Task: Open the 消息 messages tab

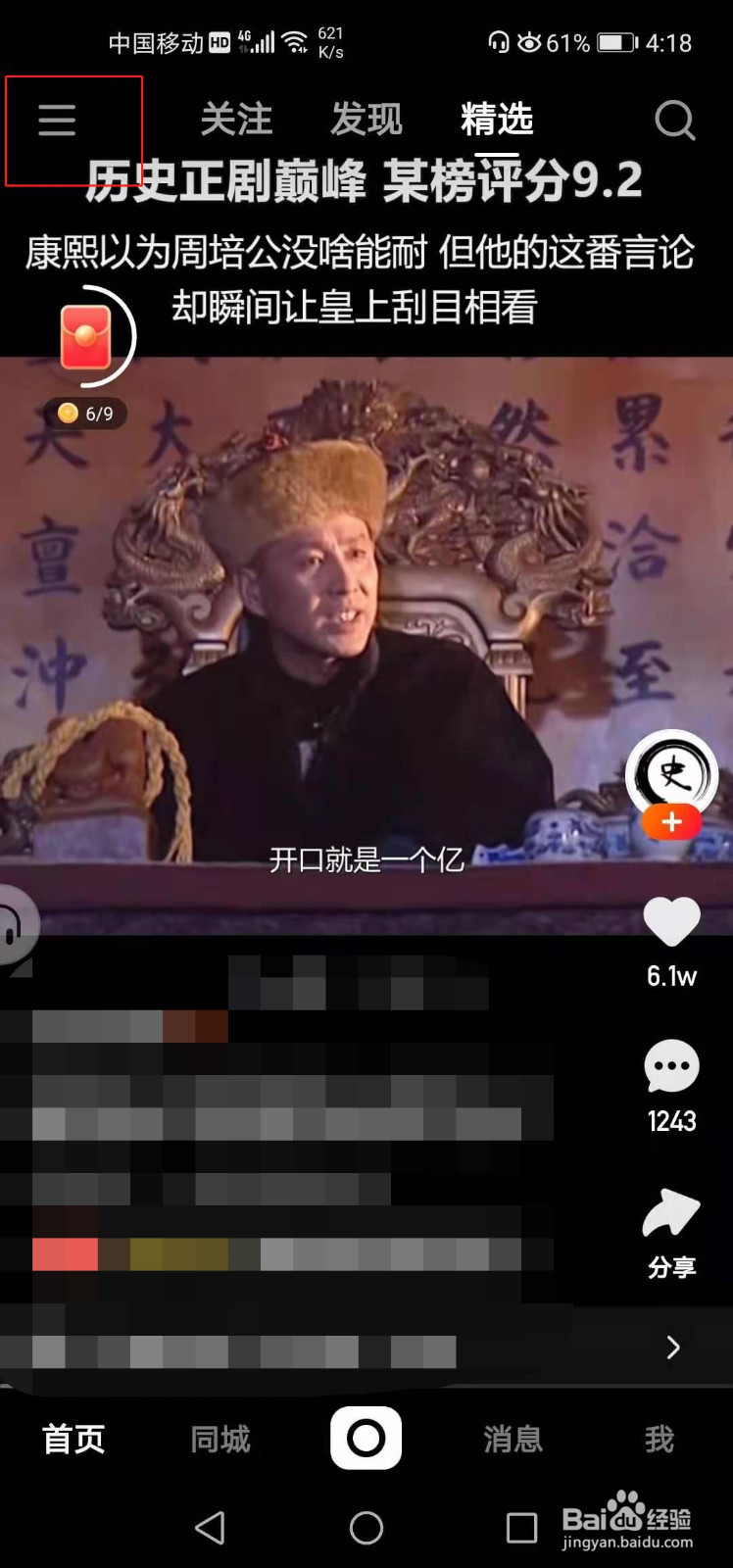Action: (x=513, y=1439)
